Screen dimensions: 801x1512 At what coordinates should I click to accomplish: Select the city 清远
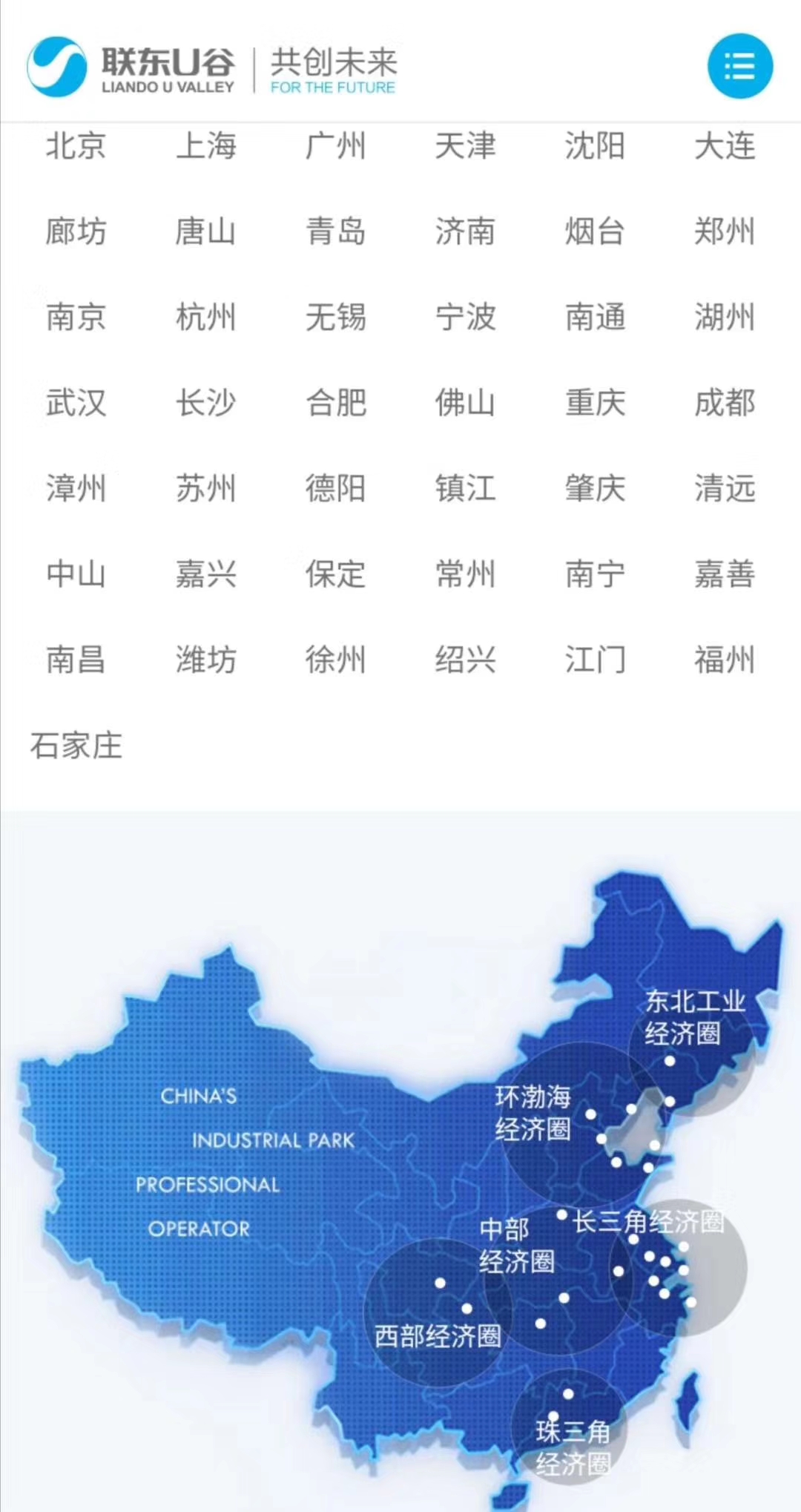coord(725,488)
